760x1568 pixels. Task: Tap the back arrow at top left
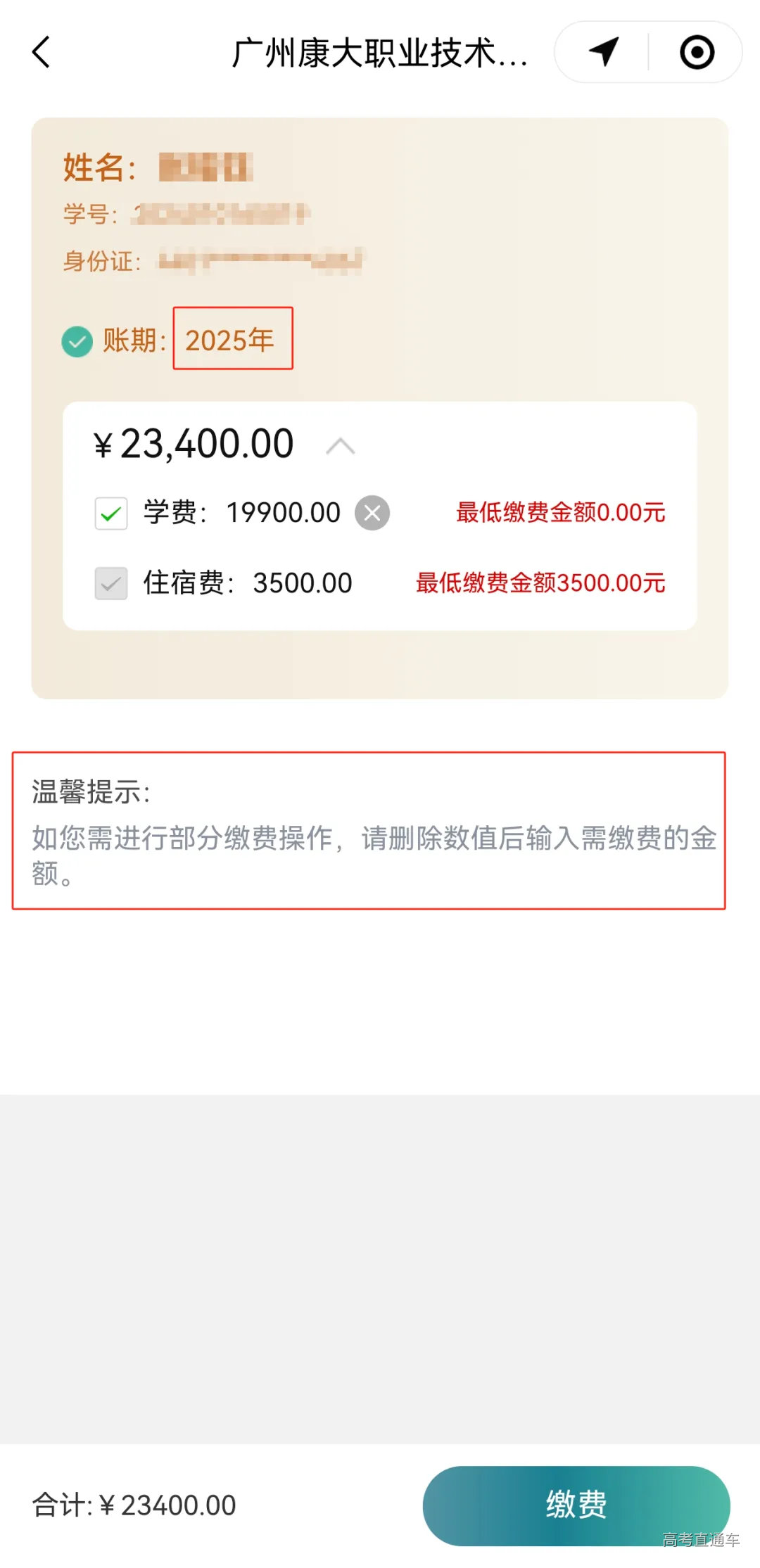coord(40,53)
